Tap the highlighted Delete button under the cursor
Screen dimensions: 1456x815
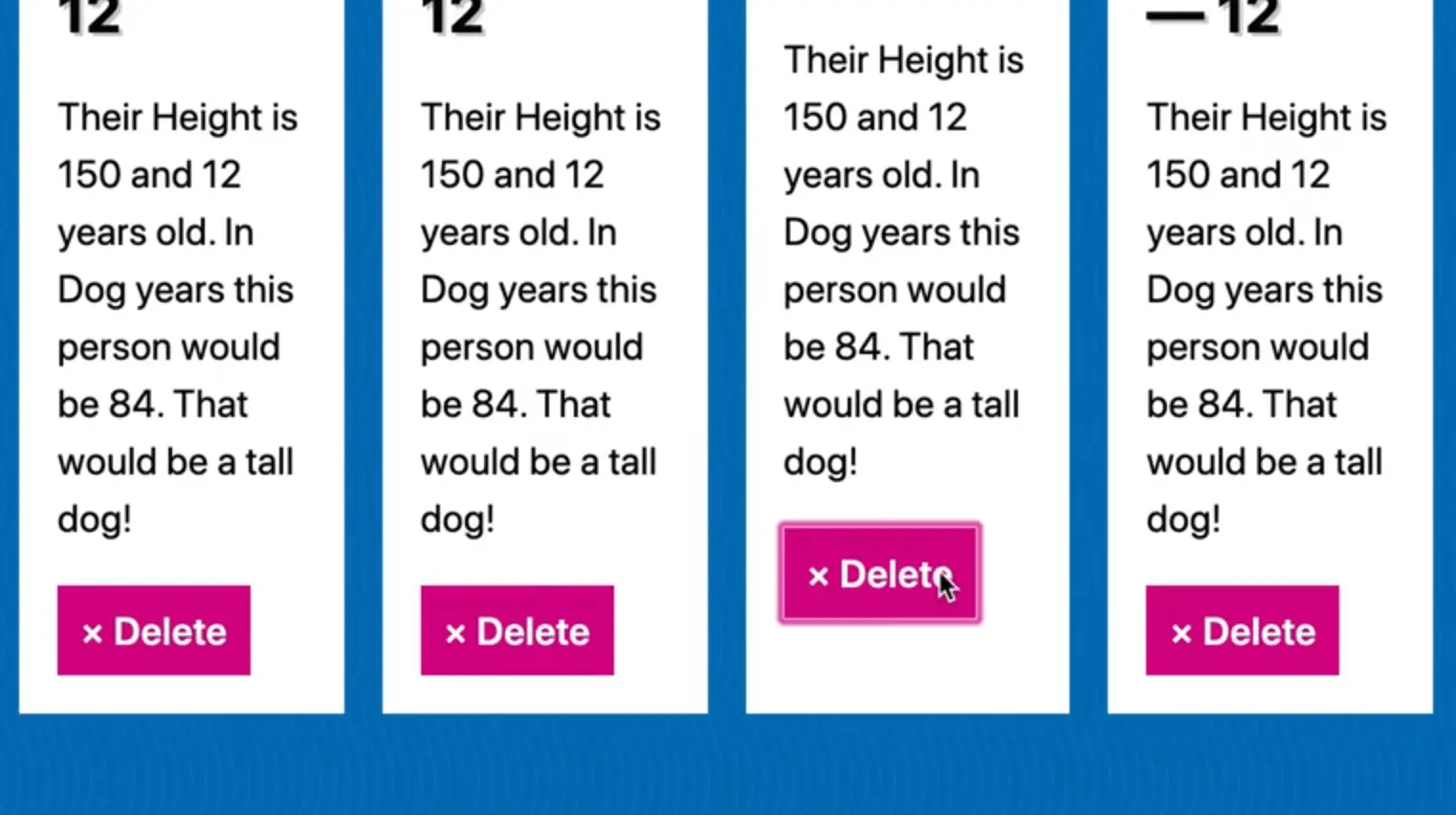tap(879, 574)
